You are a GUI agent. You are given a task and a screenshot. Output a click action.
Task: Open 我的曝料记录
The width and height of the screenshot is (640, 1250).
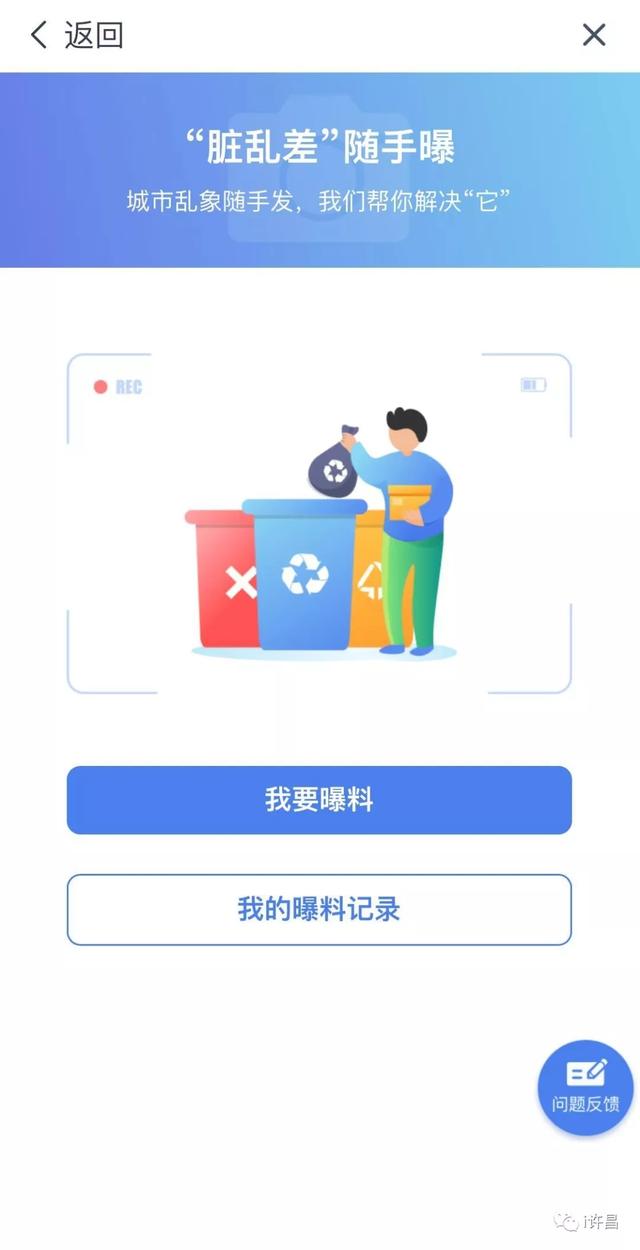(x=319, y=910)
